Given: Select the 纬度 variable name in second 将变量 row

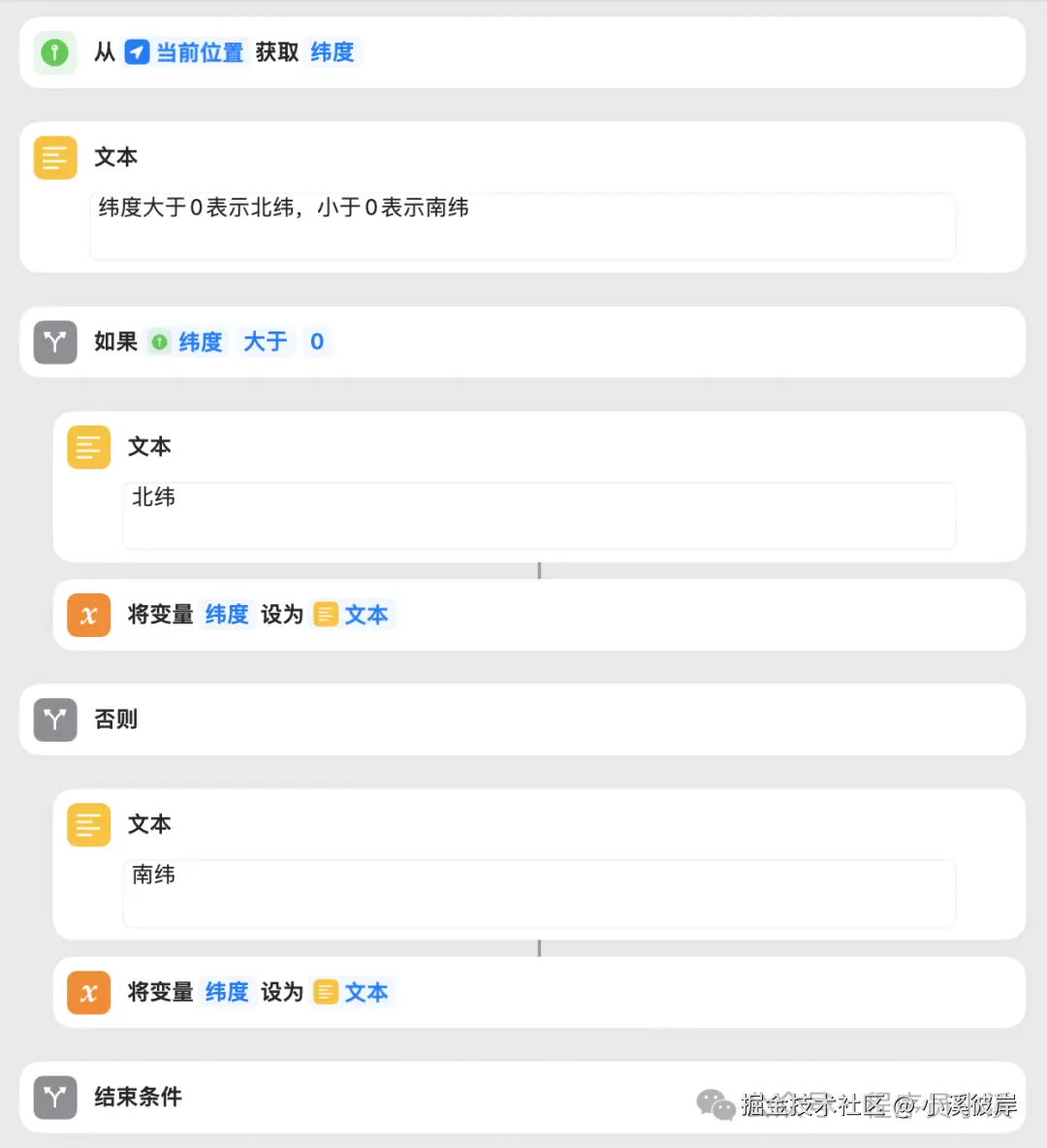Looking at the screenshot, I should click(226, 992).
